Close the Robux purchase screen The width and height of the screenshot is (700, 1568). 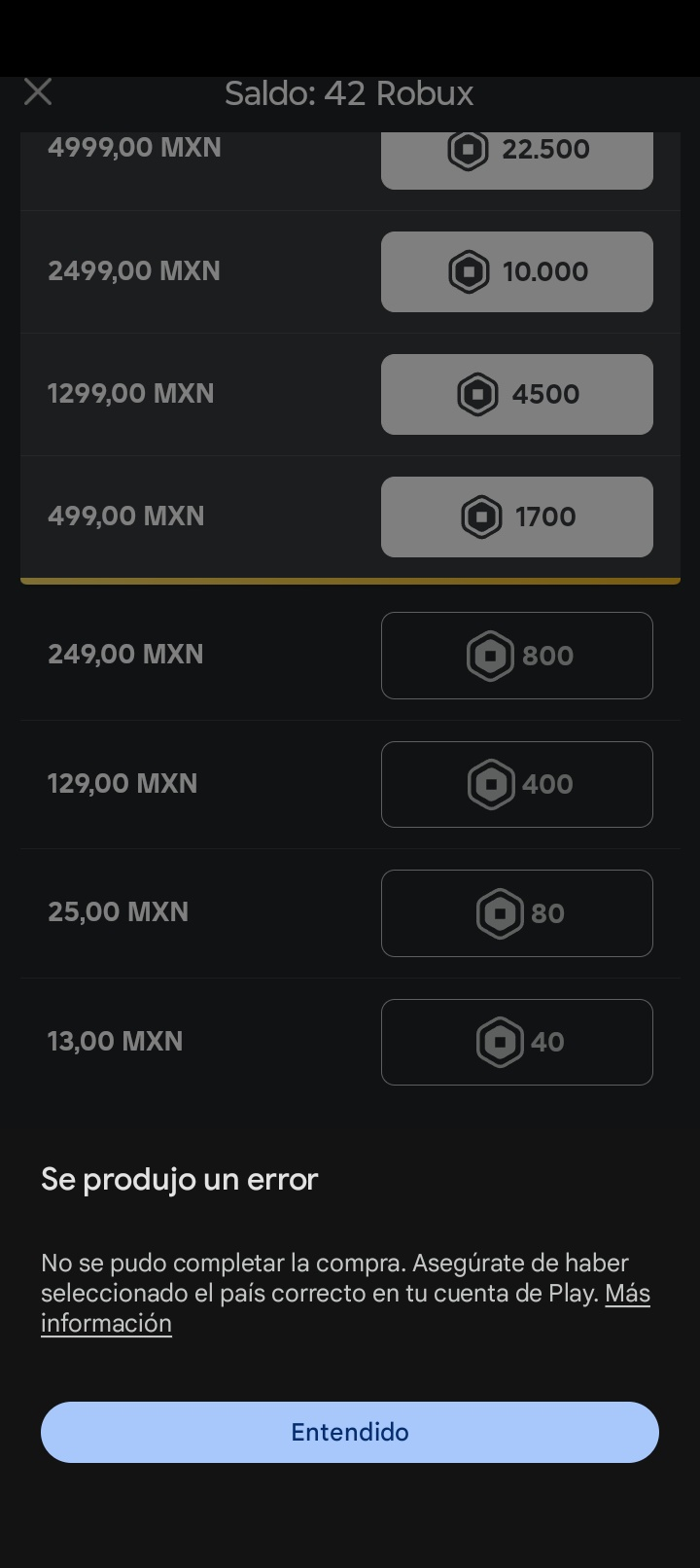click(x=38, y=92)
